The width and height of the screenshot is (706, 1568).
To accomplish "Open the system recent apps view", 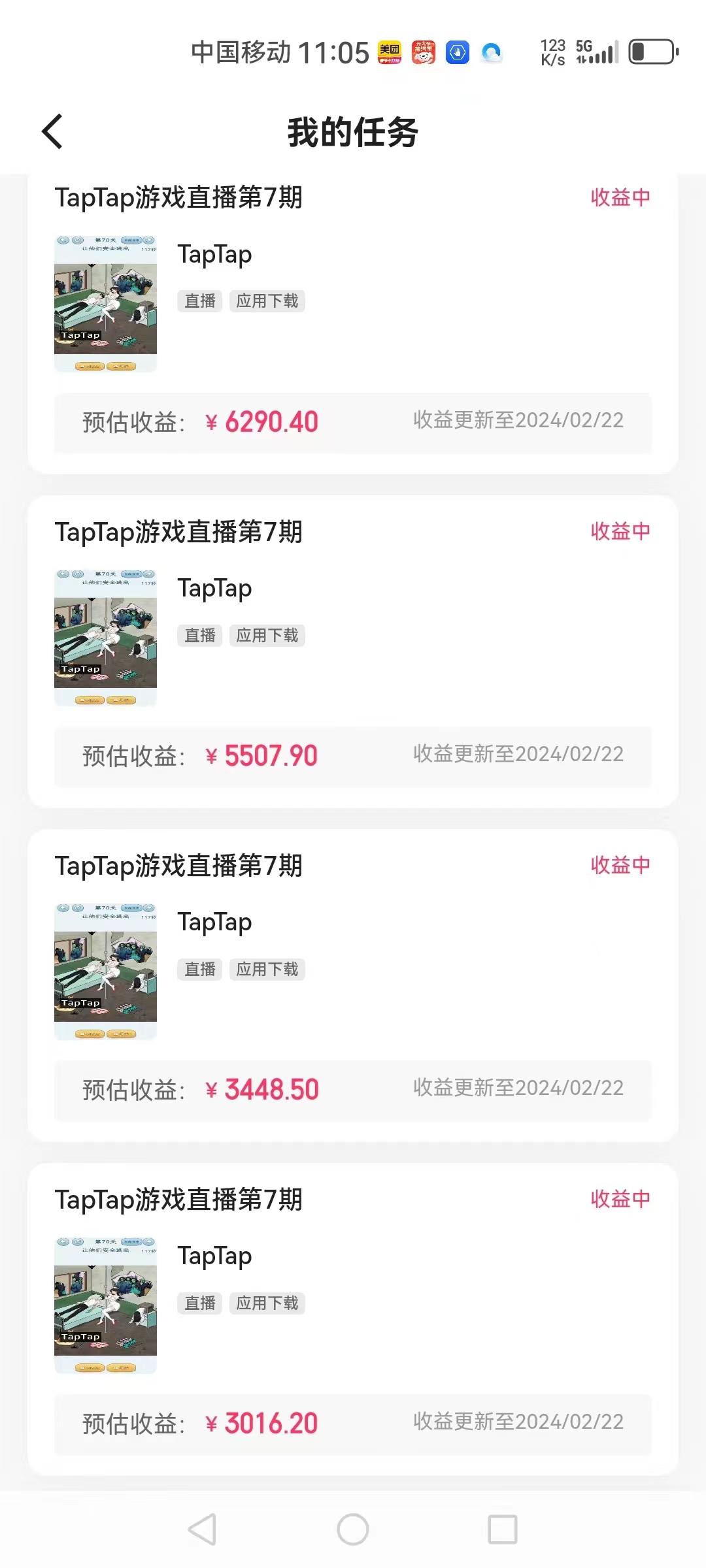I will click(503, 1529).
